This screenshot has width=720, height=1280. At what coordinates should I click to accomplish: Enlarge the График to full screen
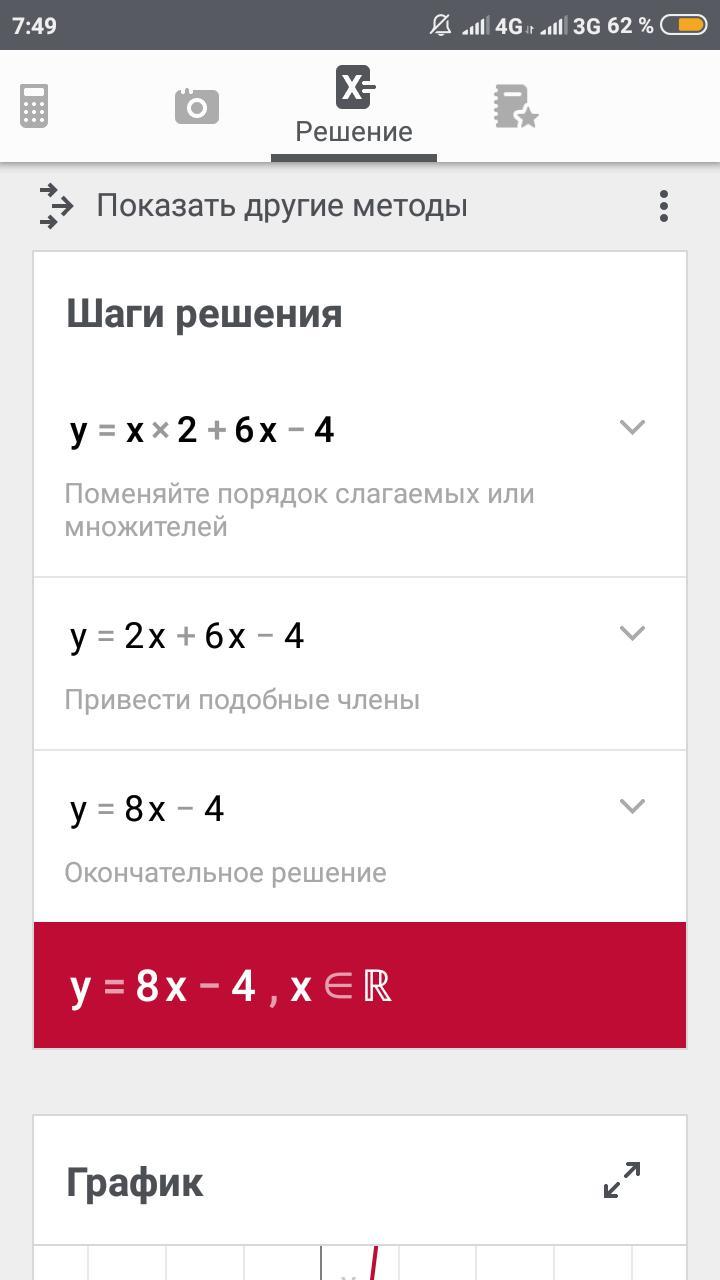[622, 1180]
